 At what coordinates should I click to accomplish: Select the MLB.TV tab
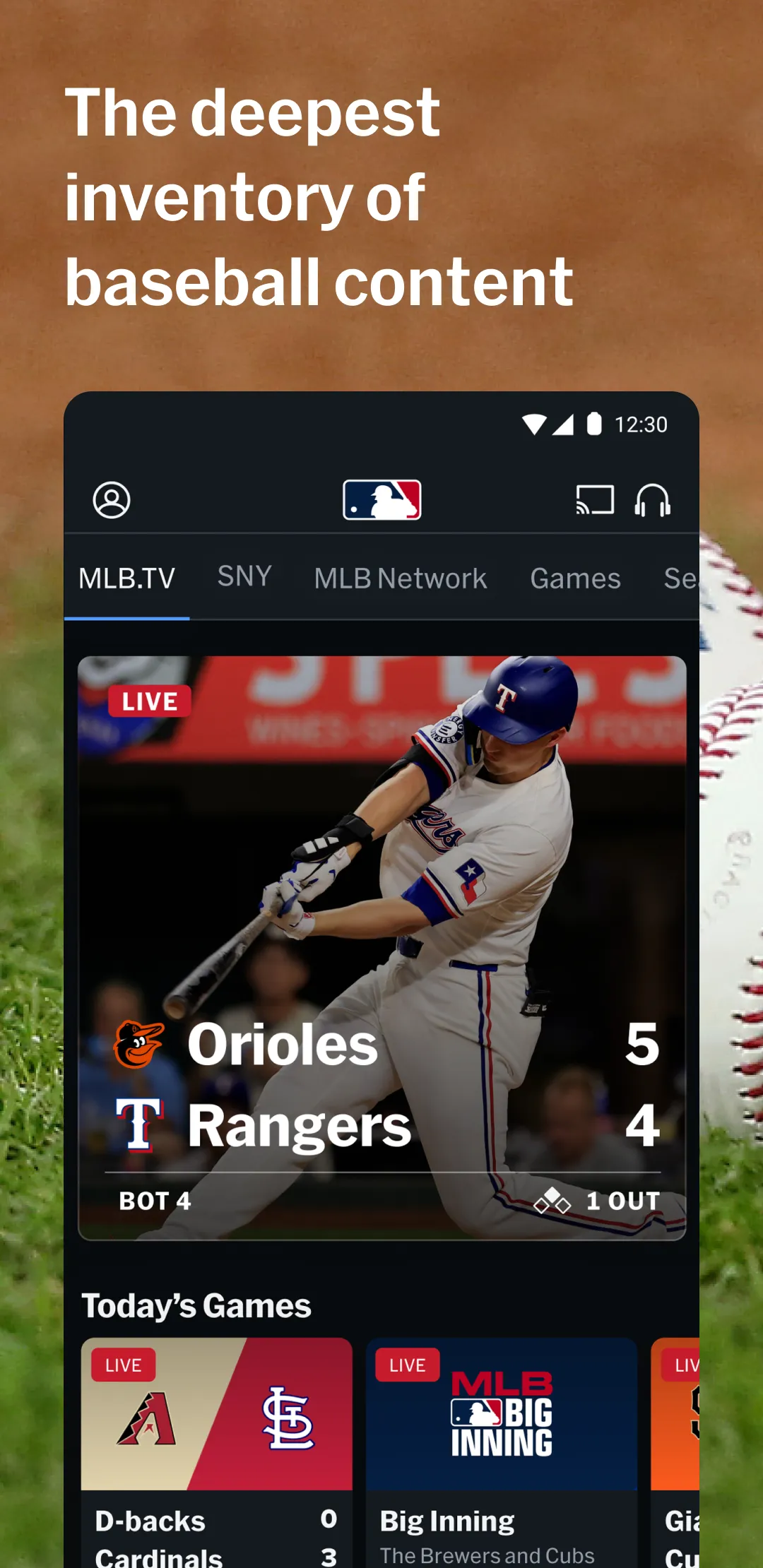pyautogui.click(x=129, y=576)
